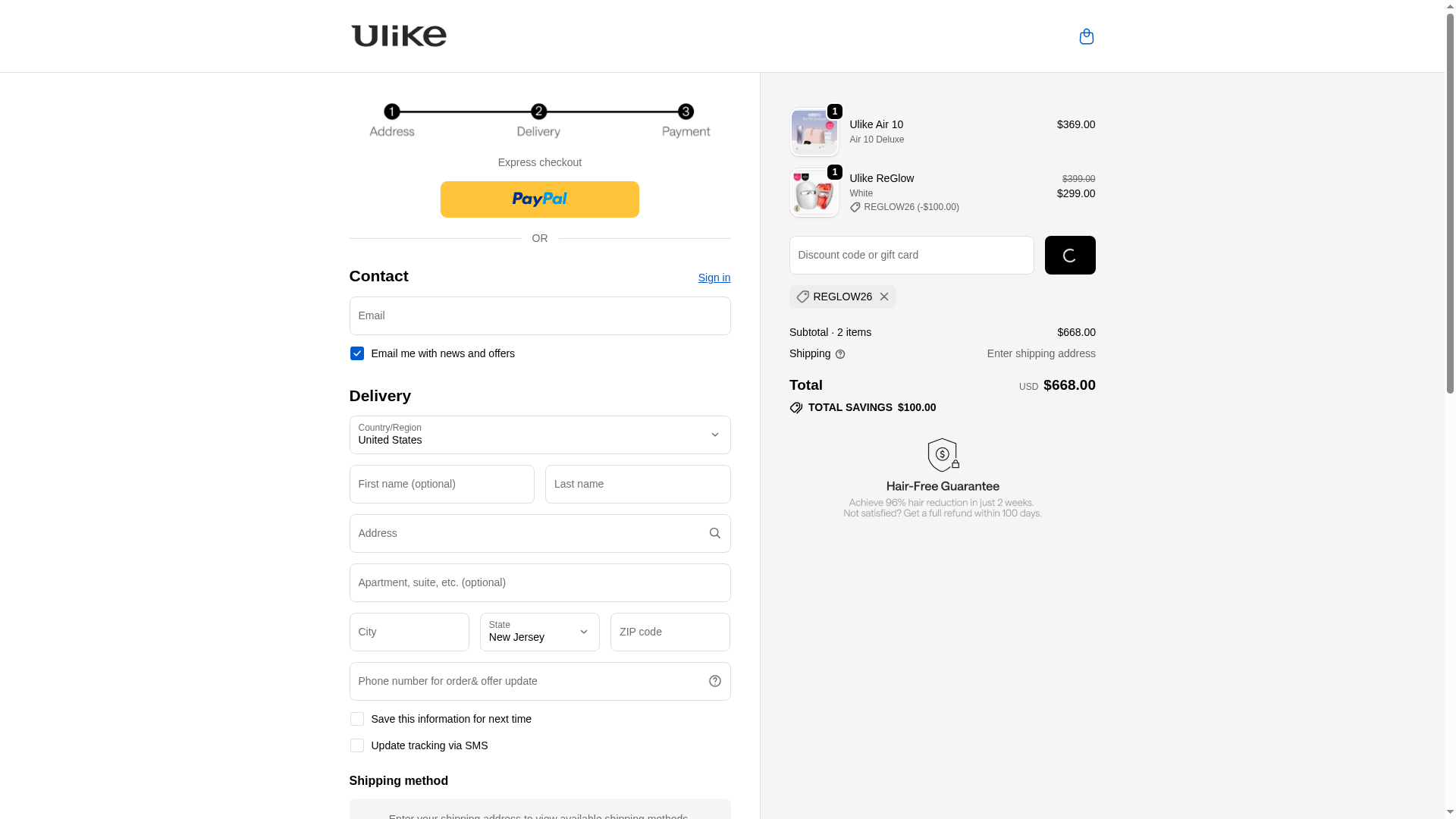Screen dimensions: 1456x819
Task: Show phone number help tooltip
Action: point(714,681)
